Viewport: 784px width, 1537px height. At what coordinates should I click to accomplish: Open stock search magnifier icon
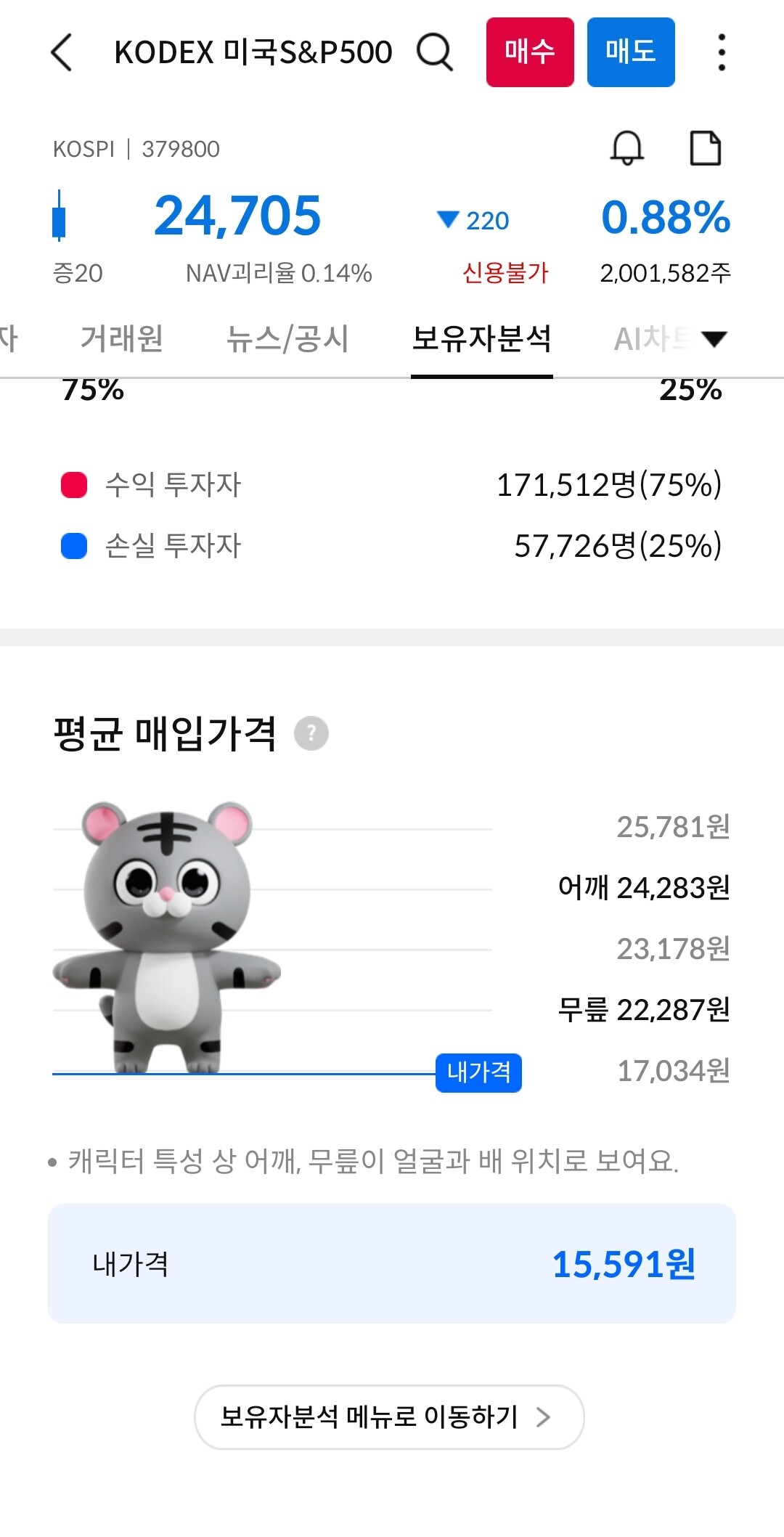click(x=435, y=53)
